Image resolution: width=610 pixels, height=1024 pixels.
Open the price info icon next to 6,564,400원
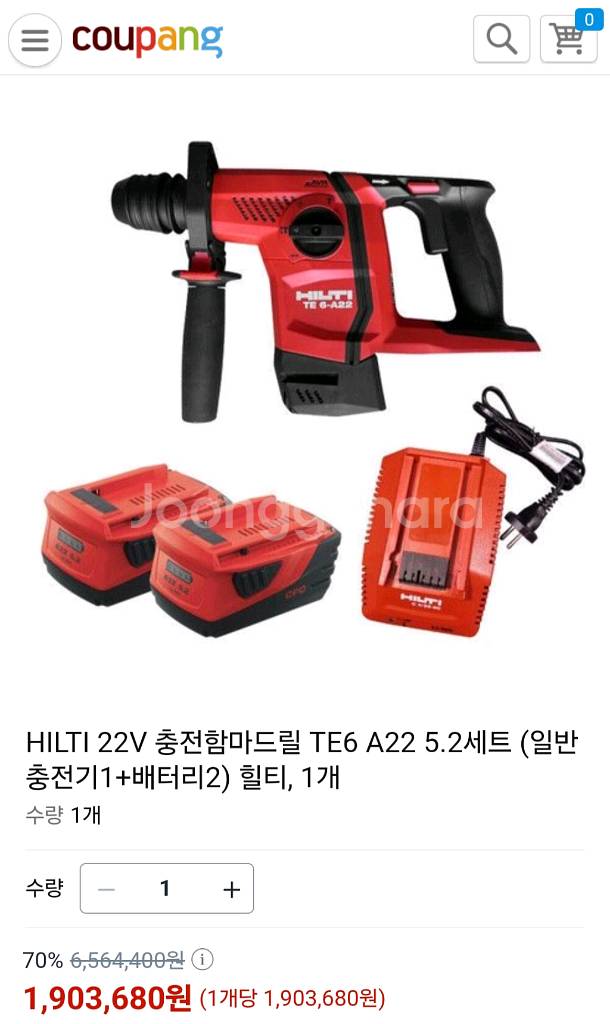coord(202,959)
